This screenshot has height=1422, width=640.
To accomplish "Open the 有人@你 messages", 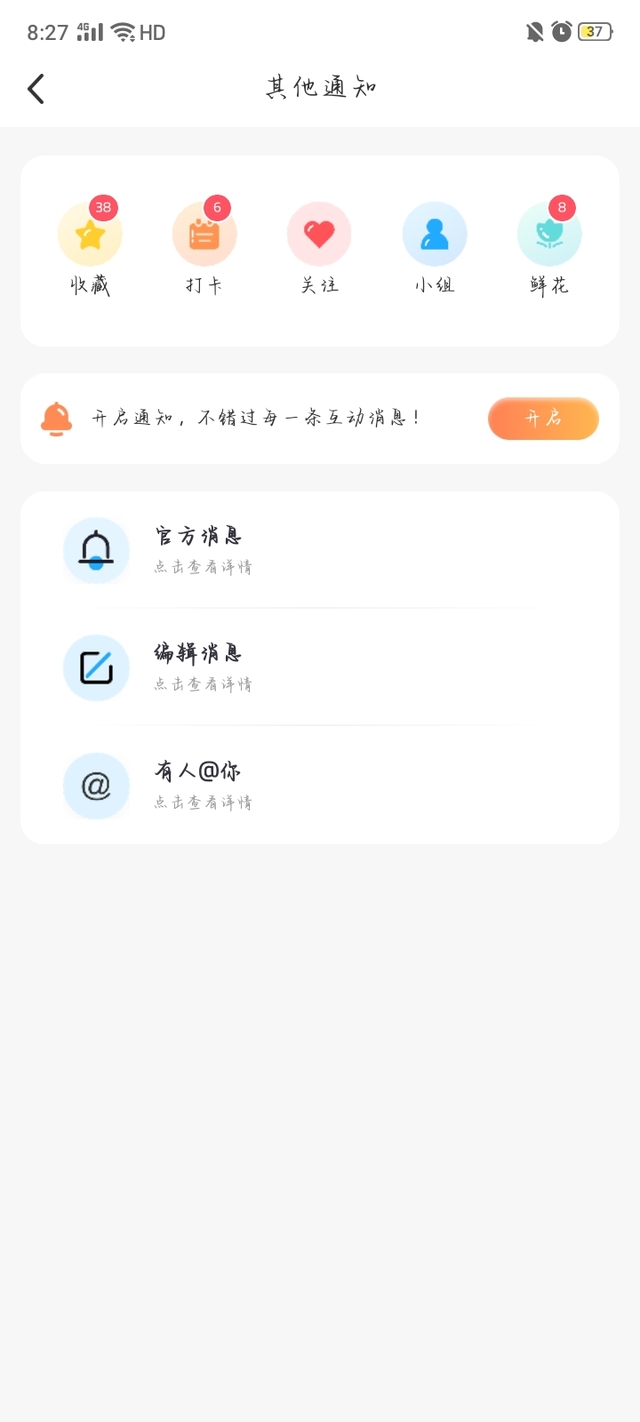I will click(x=320, y=785).
